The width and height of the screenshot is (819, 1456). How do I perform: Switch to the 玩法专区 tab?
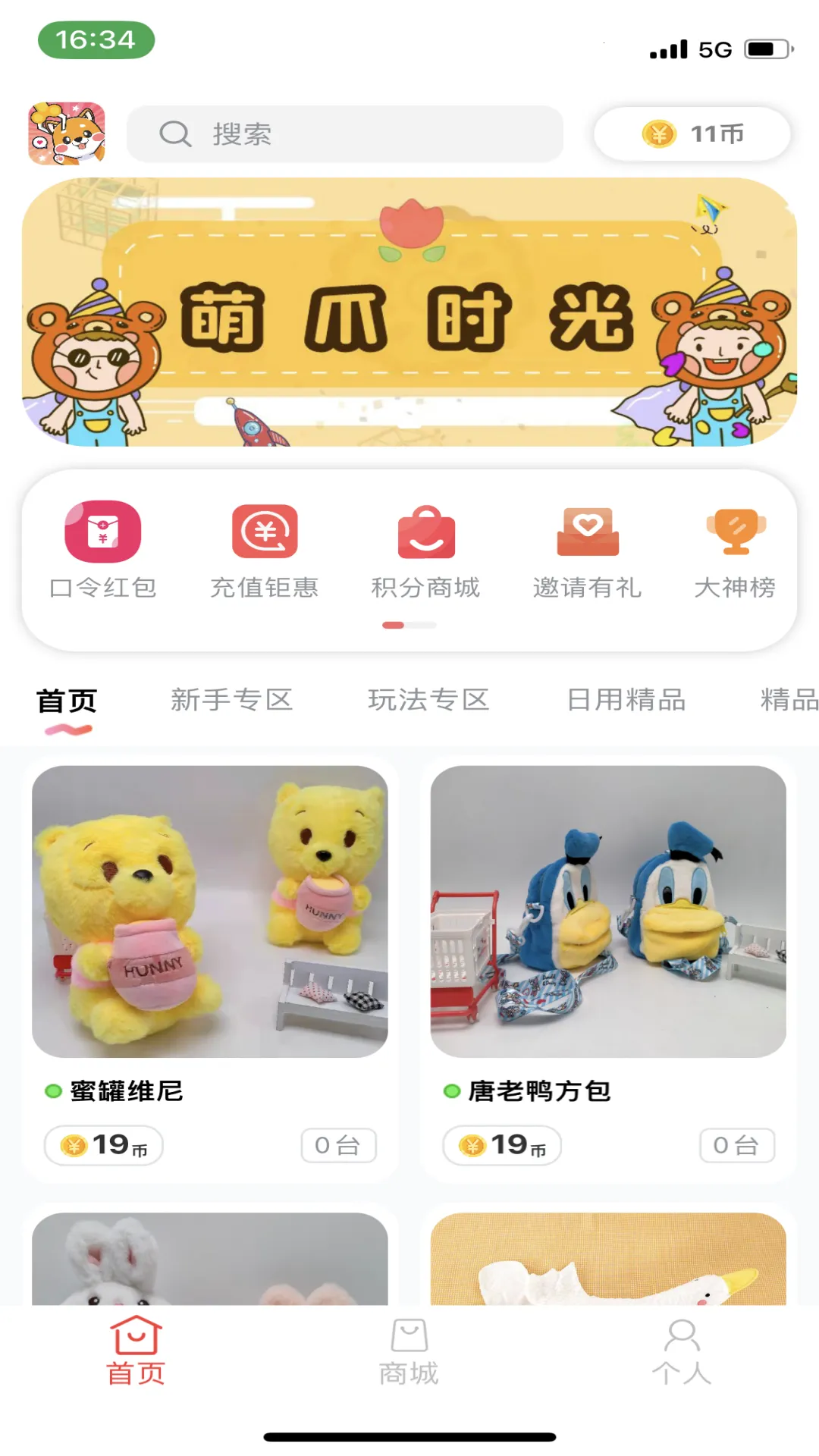[x=428, y=699]
